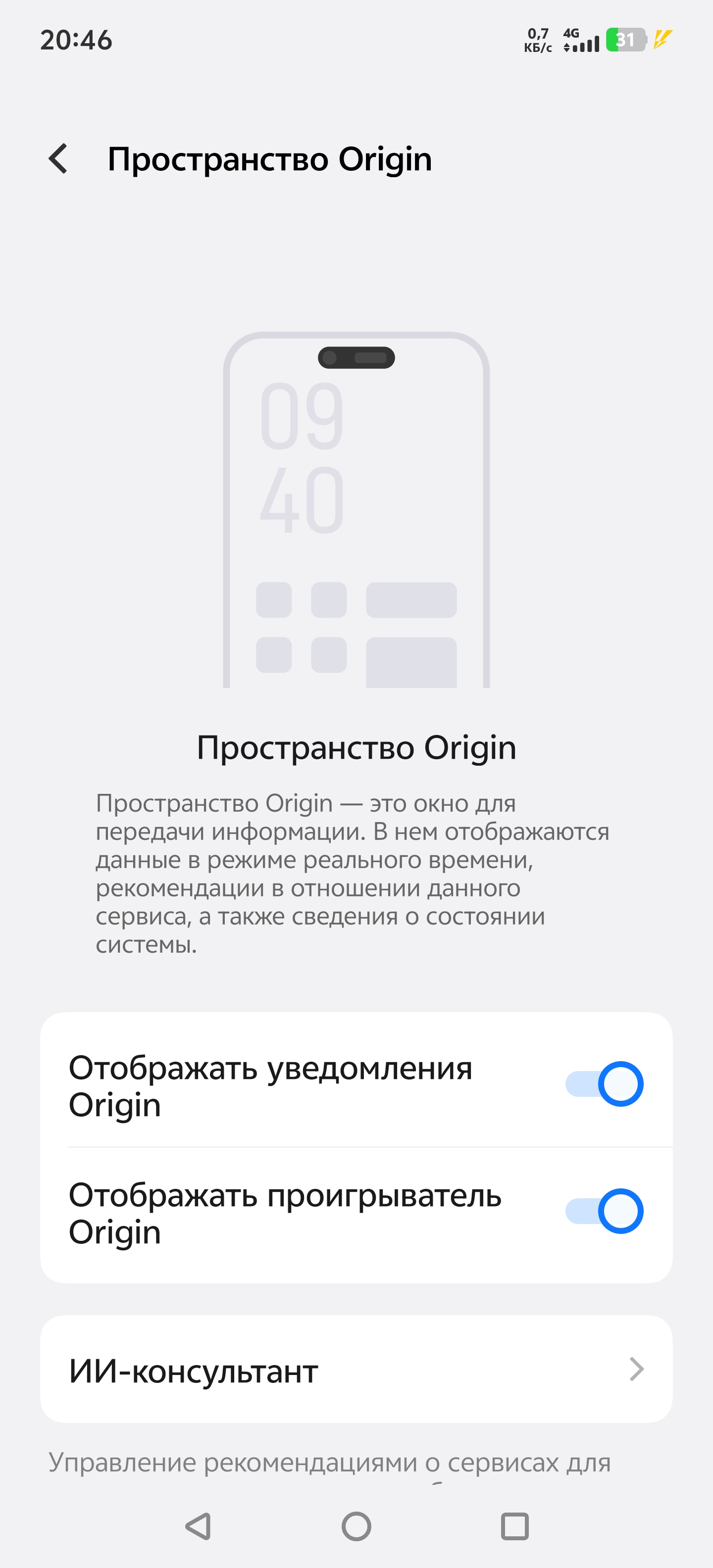Open the ИИ-консультант settings row
Image resolution: width=713 pixels, height=1568 pixels.
coord(356,1370)
